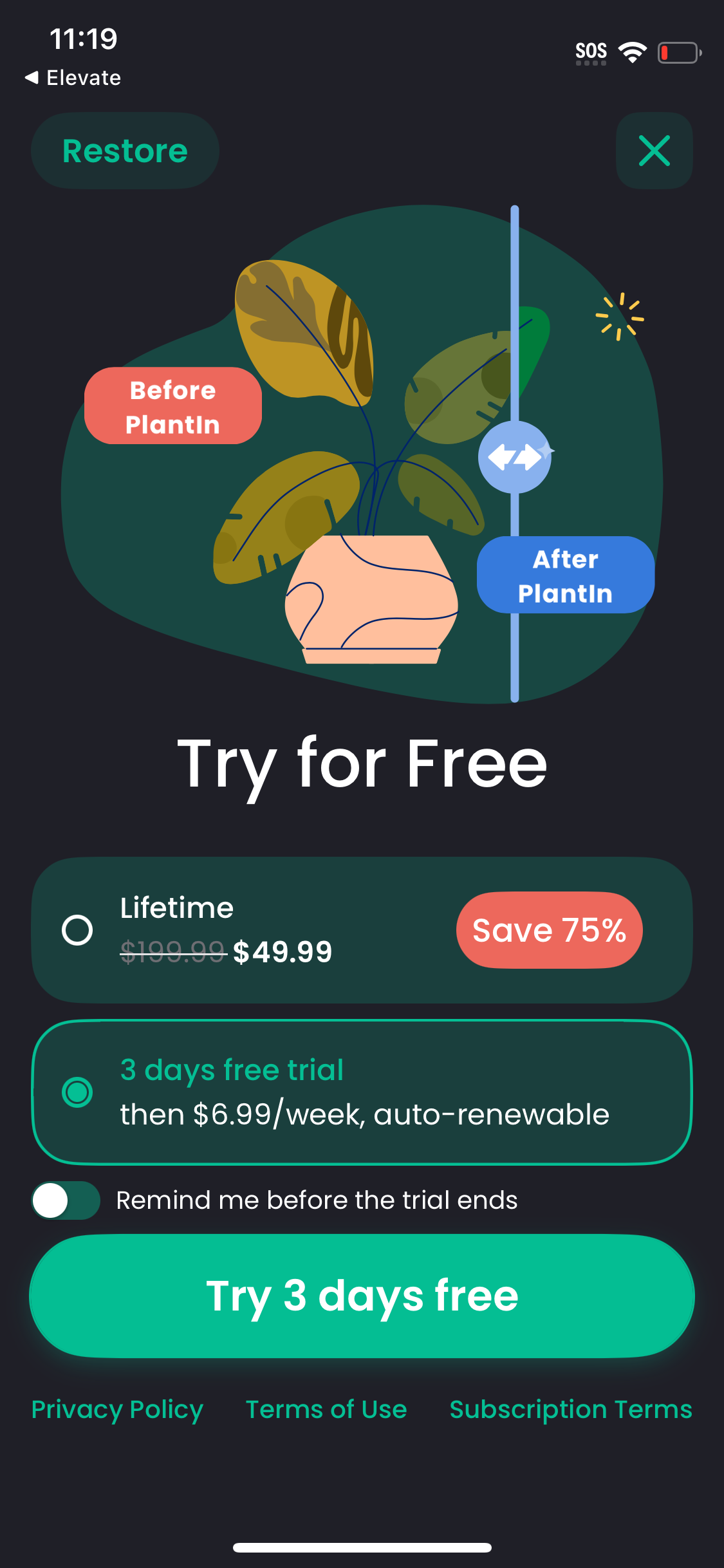
Task: Tap the Save 75% badge
Action: pyautogui.click(x=549, y=929)
